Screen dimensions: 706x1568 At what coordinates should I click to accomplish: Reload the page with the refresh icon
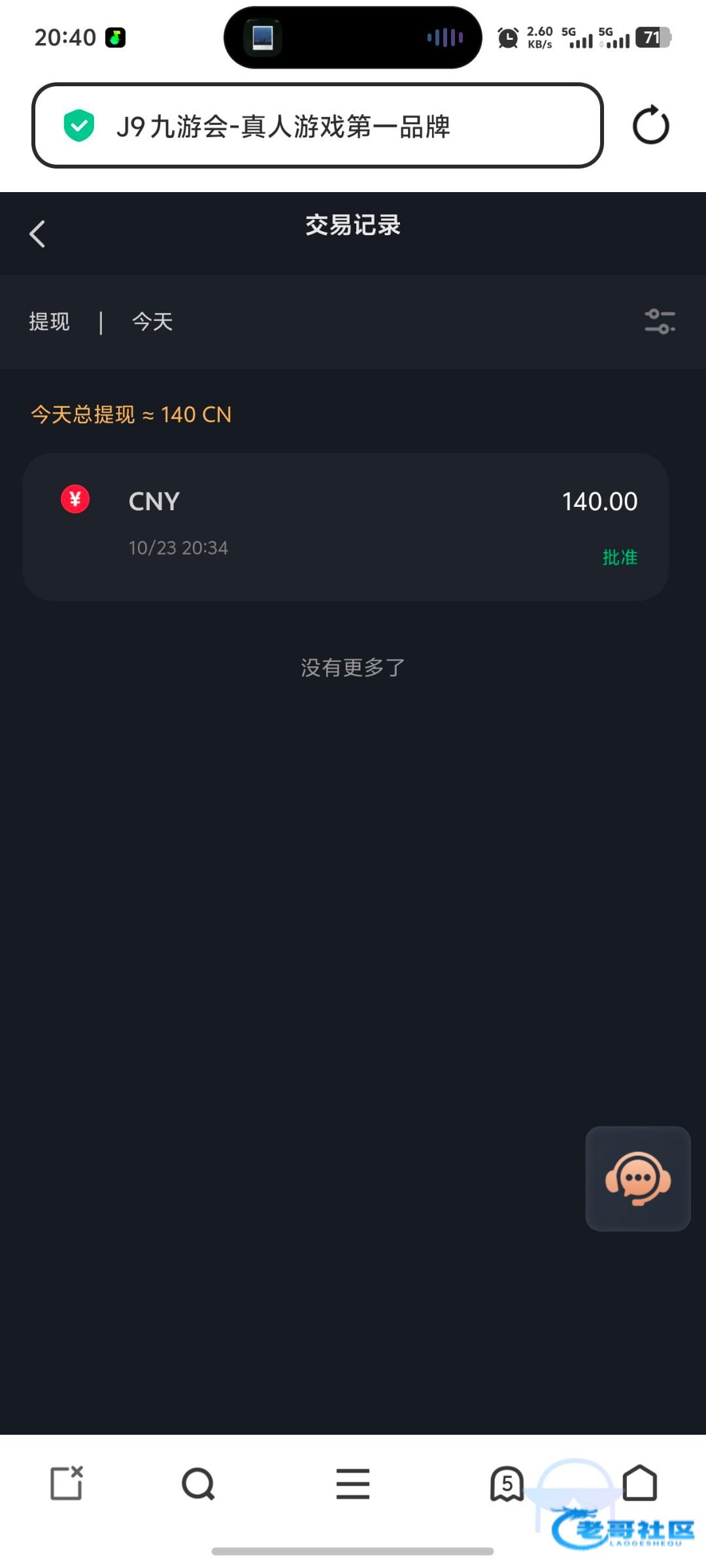coord(650,125)
